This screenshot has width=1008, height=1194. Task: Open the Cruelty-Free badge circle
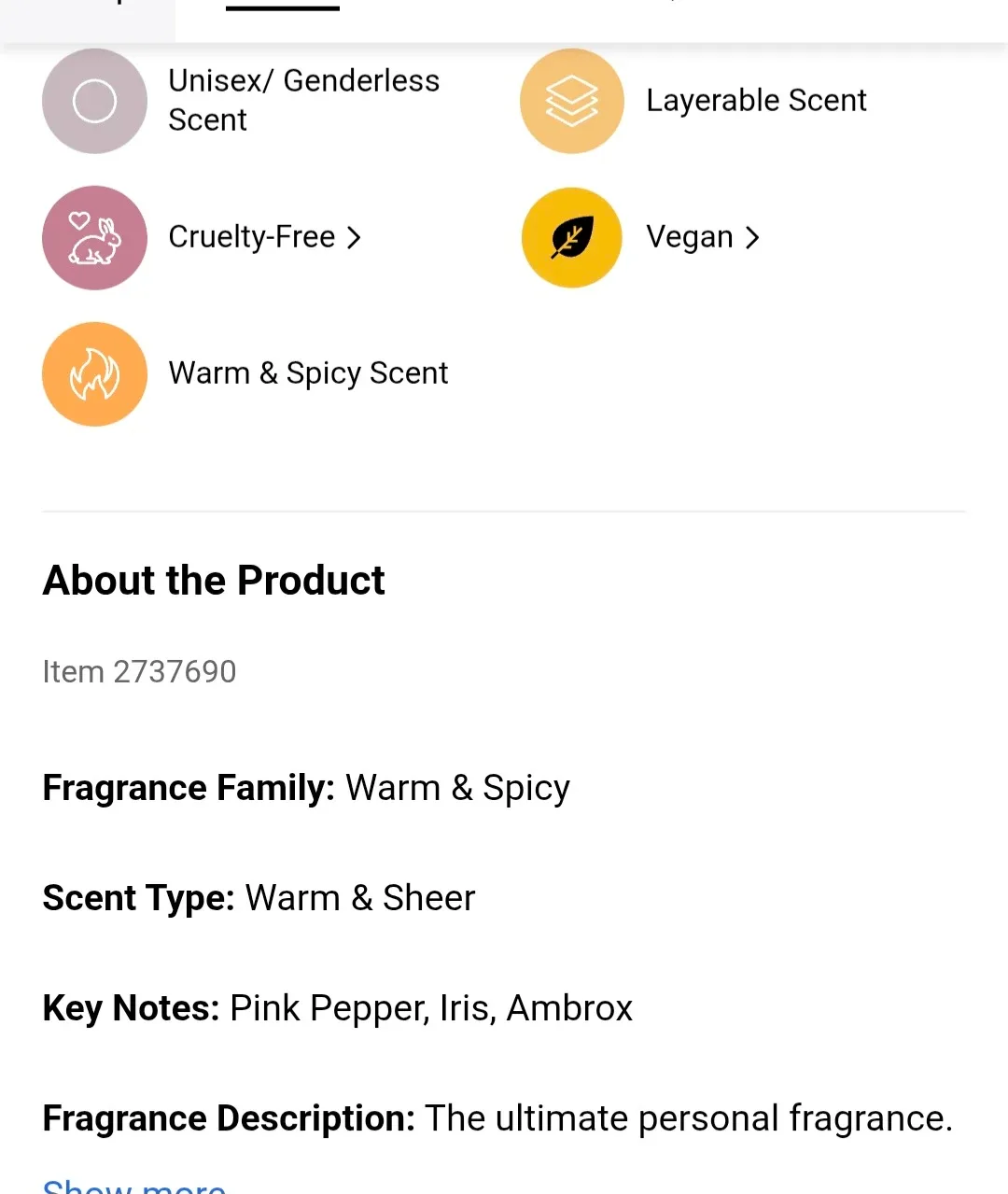click(x=94, y=237)
